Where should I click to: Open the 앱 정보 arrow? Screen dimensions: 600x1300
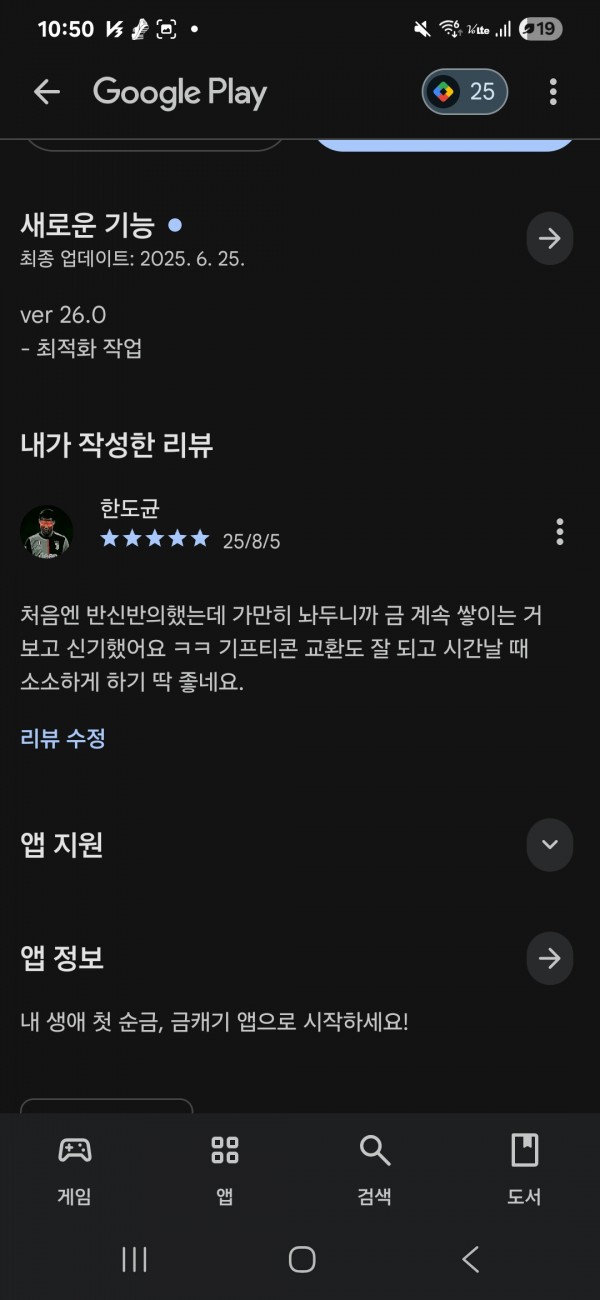click(x=550, y=958)
